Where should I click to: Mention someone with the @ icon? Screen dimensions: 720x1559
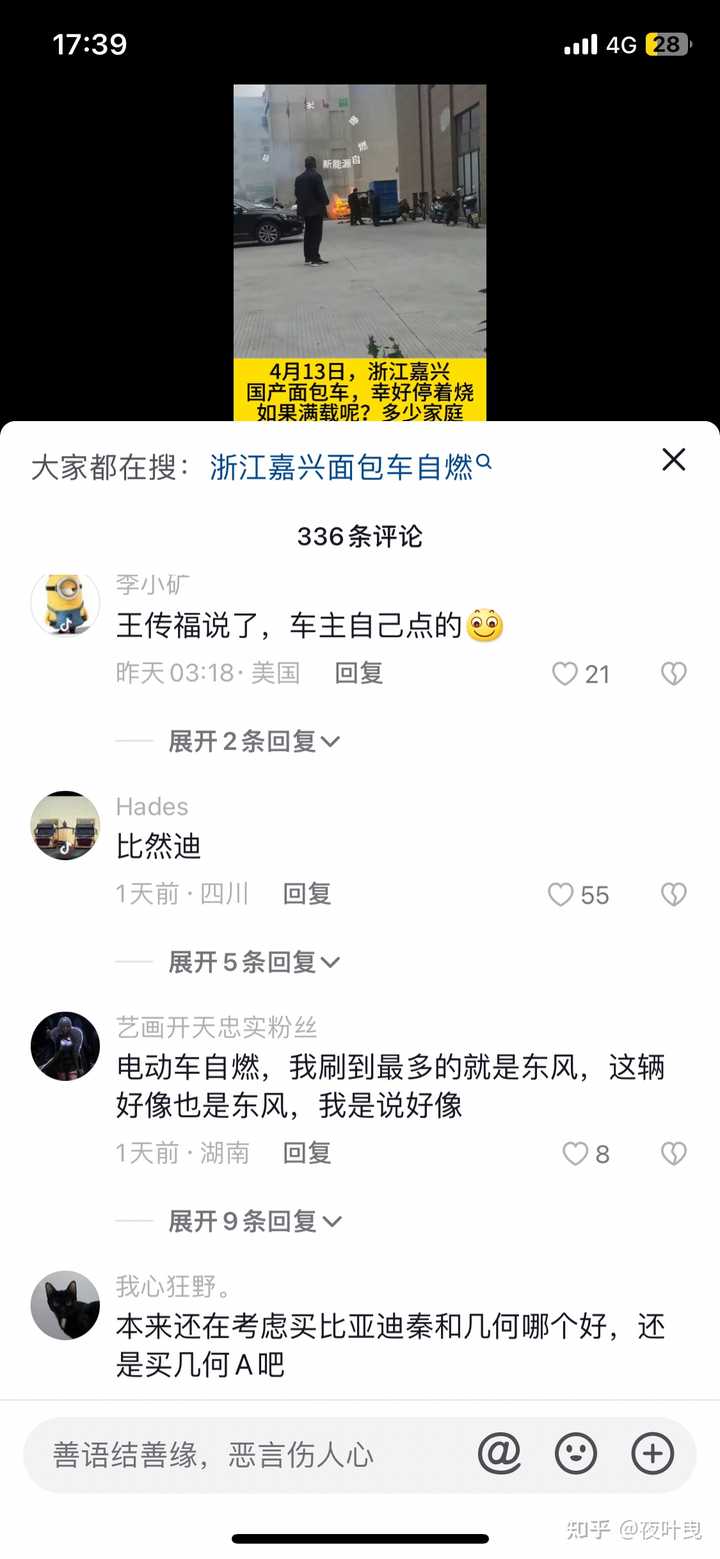[499, 1453]
